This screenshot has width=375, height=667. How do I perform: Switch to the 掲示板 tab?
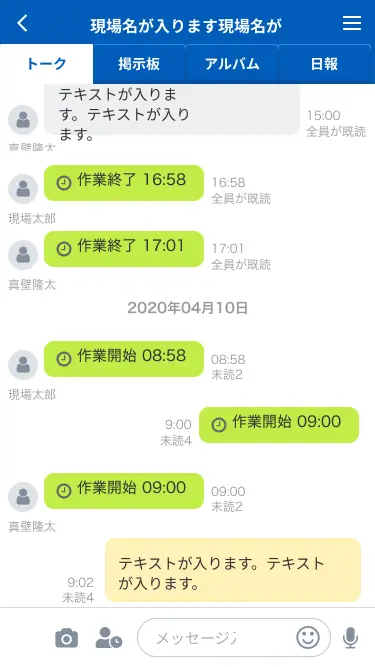tap(139, 64)
